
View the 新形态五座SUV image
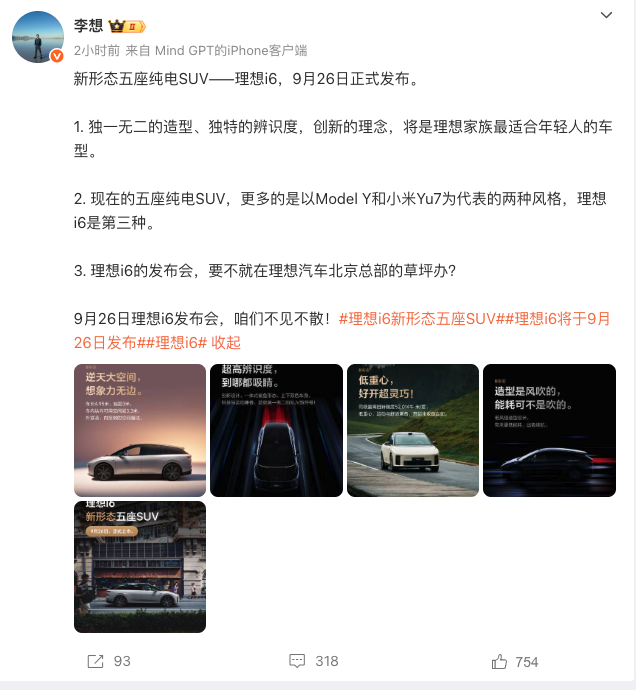pyautogui.click(x=140, y=566)
